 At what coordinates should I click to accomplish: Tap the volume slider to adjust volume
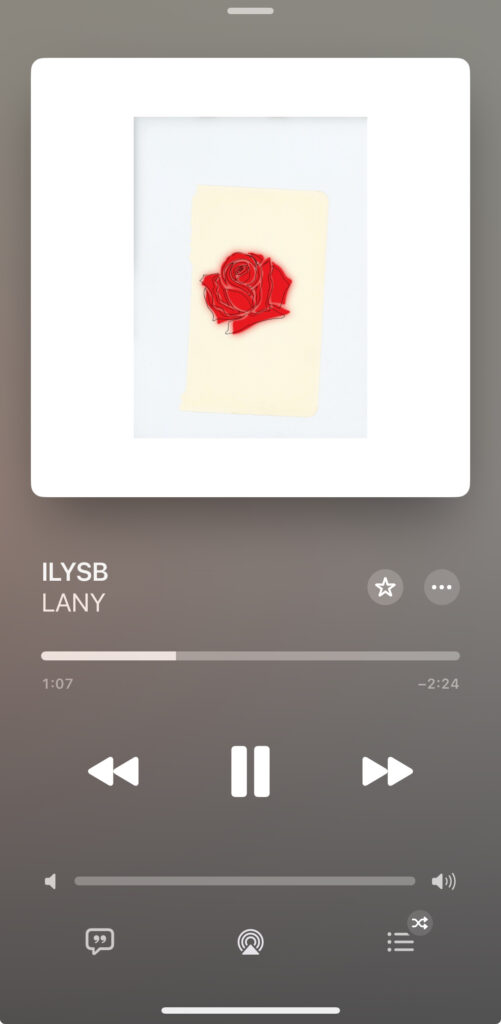[x=244, y=881]
